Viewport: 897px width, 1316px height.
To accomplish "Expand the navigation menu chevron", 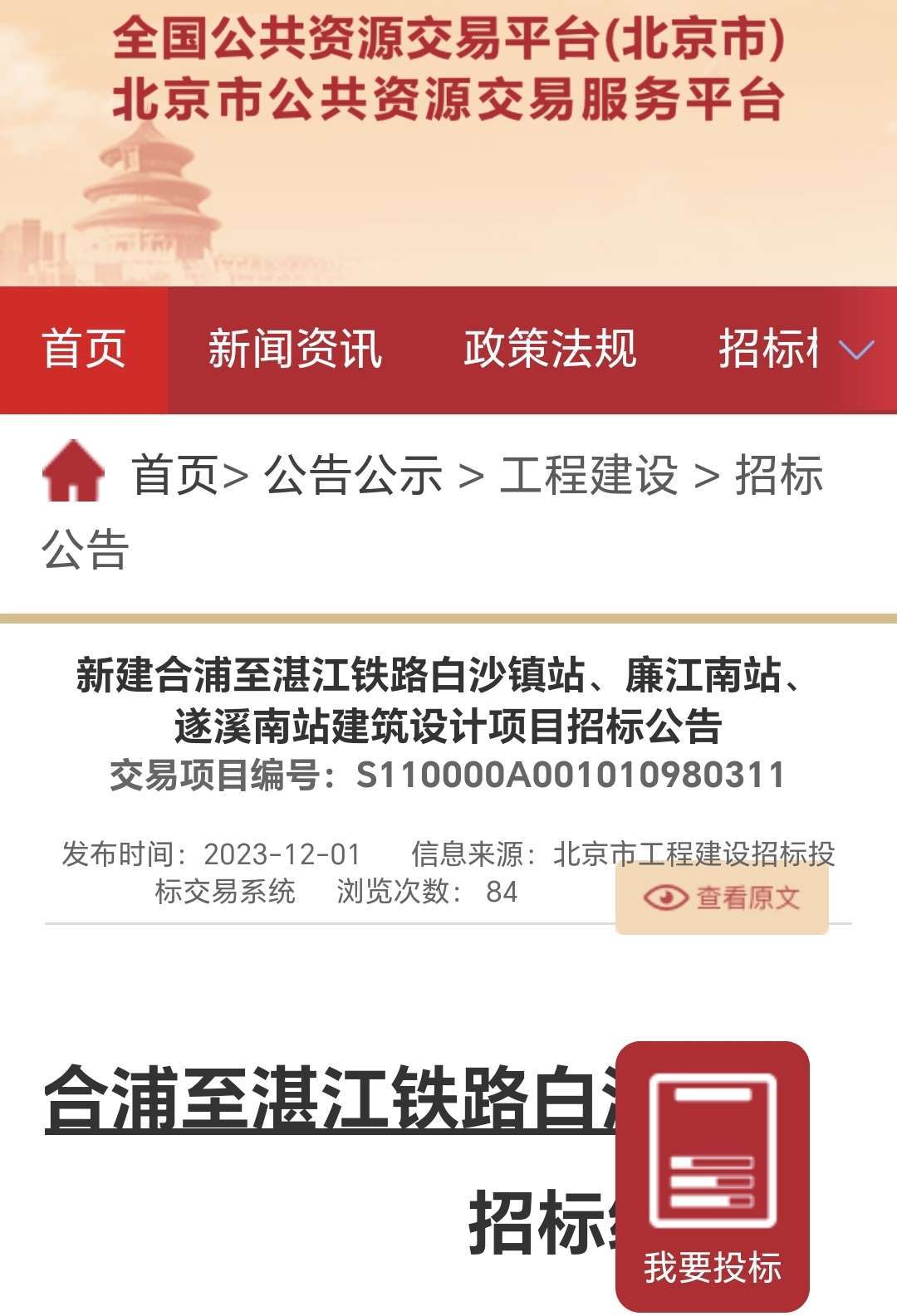I will [857, 350].
